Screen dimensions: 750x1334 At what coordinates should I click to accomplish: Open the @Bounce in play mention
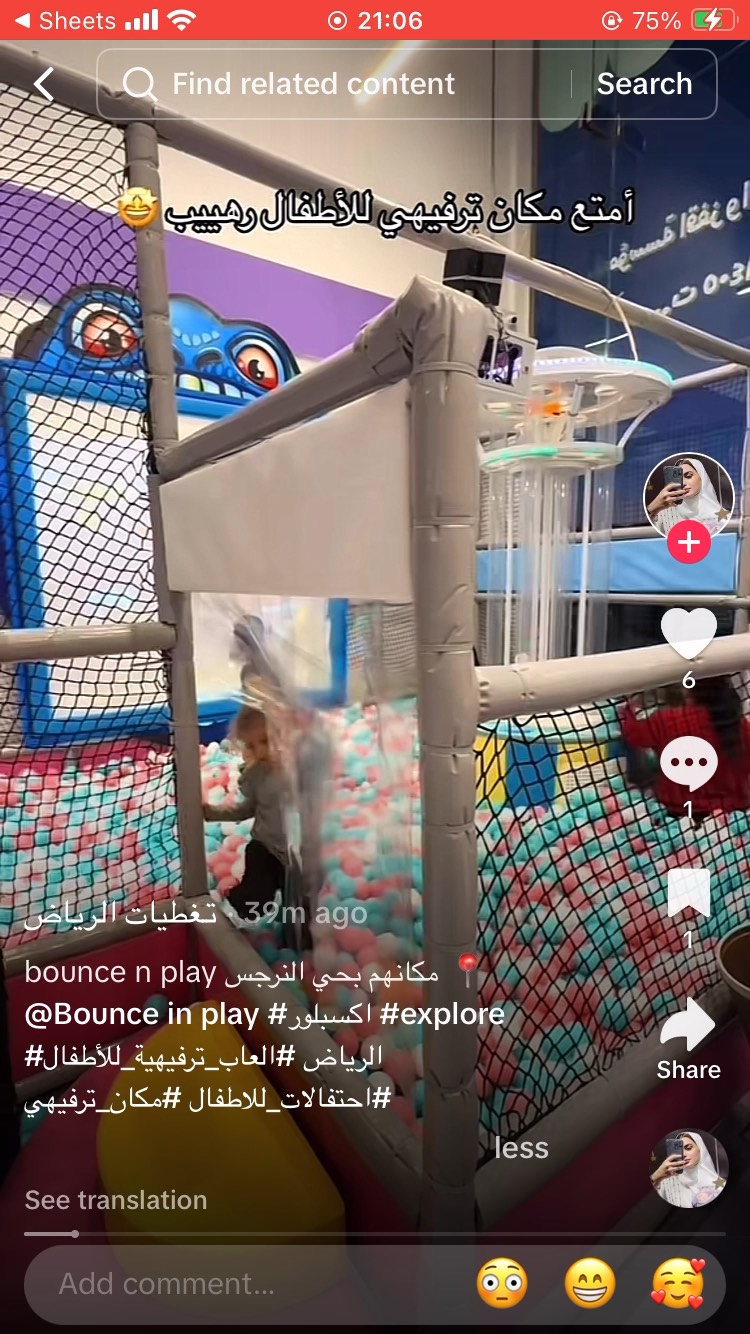[142, 1014]
